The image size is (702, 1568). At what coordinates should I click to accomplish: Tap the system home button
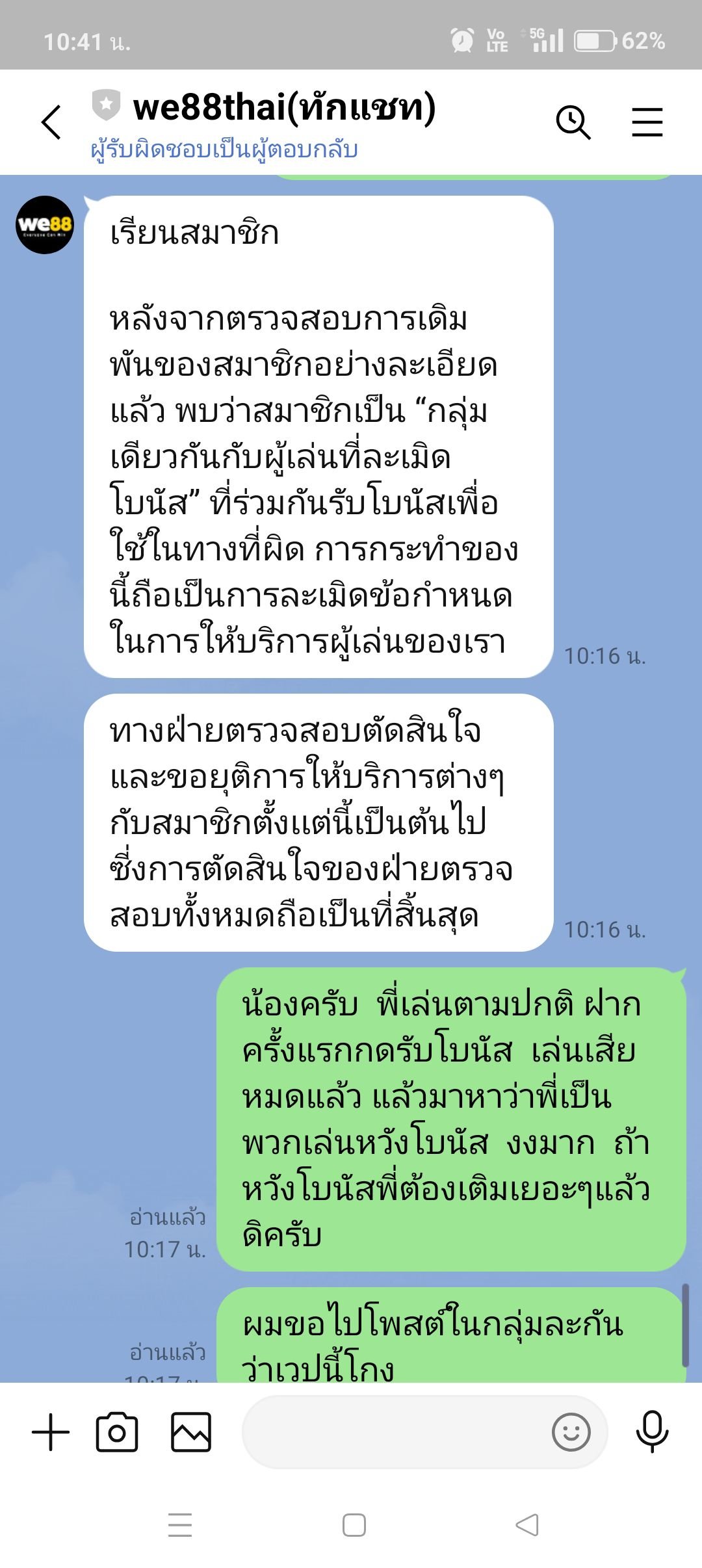tap(354, 1524)
